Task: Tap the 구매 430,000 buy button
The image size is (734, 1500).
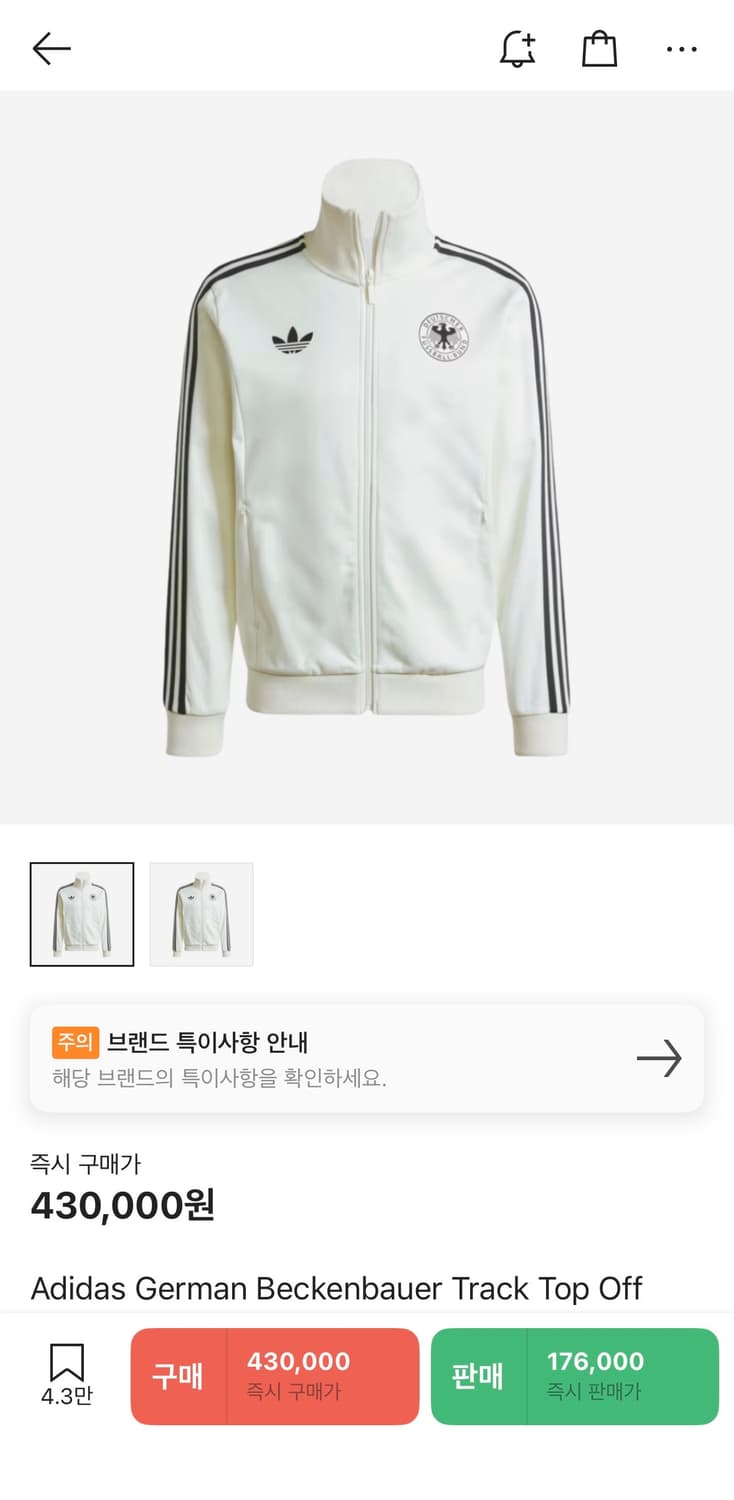Action: [x=274, y=1376]
